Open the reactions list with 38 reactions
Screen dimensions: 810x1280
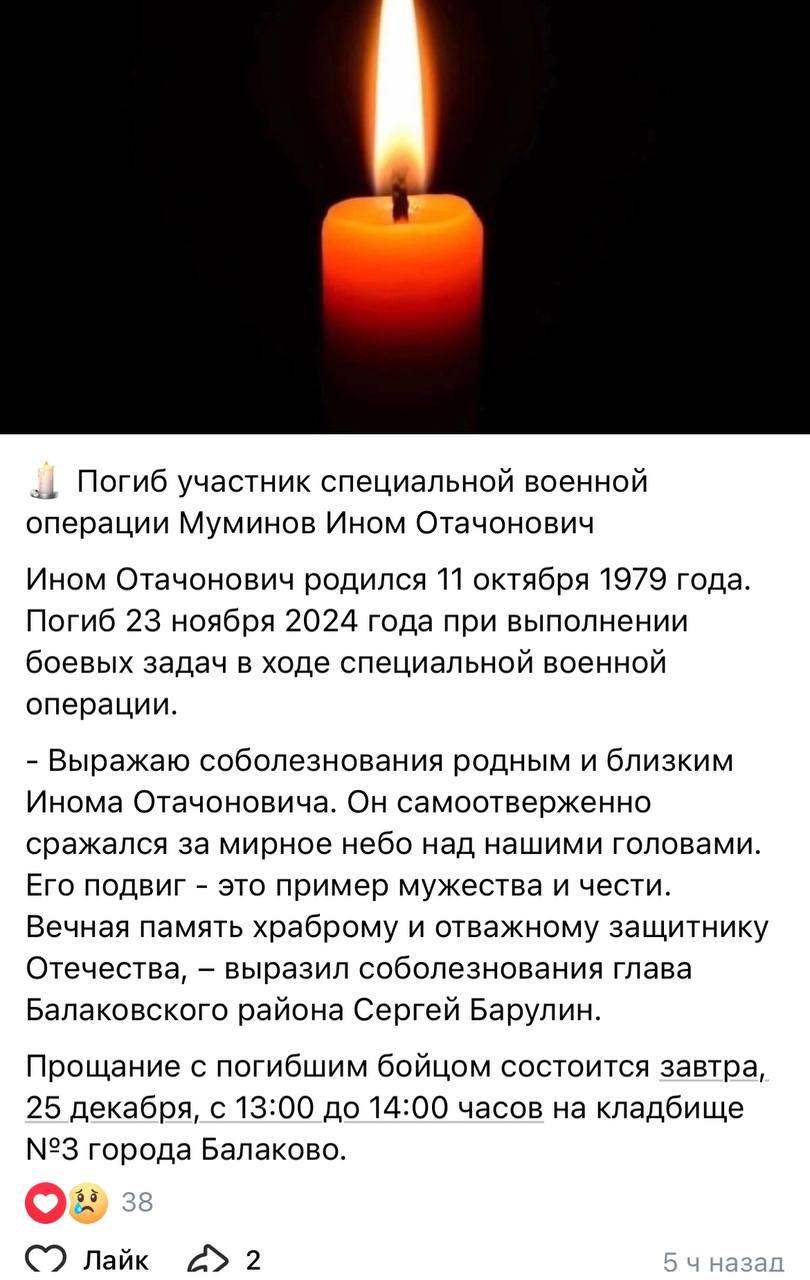tap(88, 1201)
